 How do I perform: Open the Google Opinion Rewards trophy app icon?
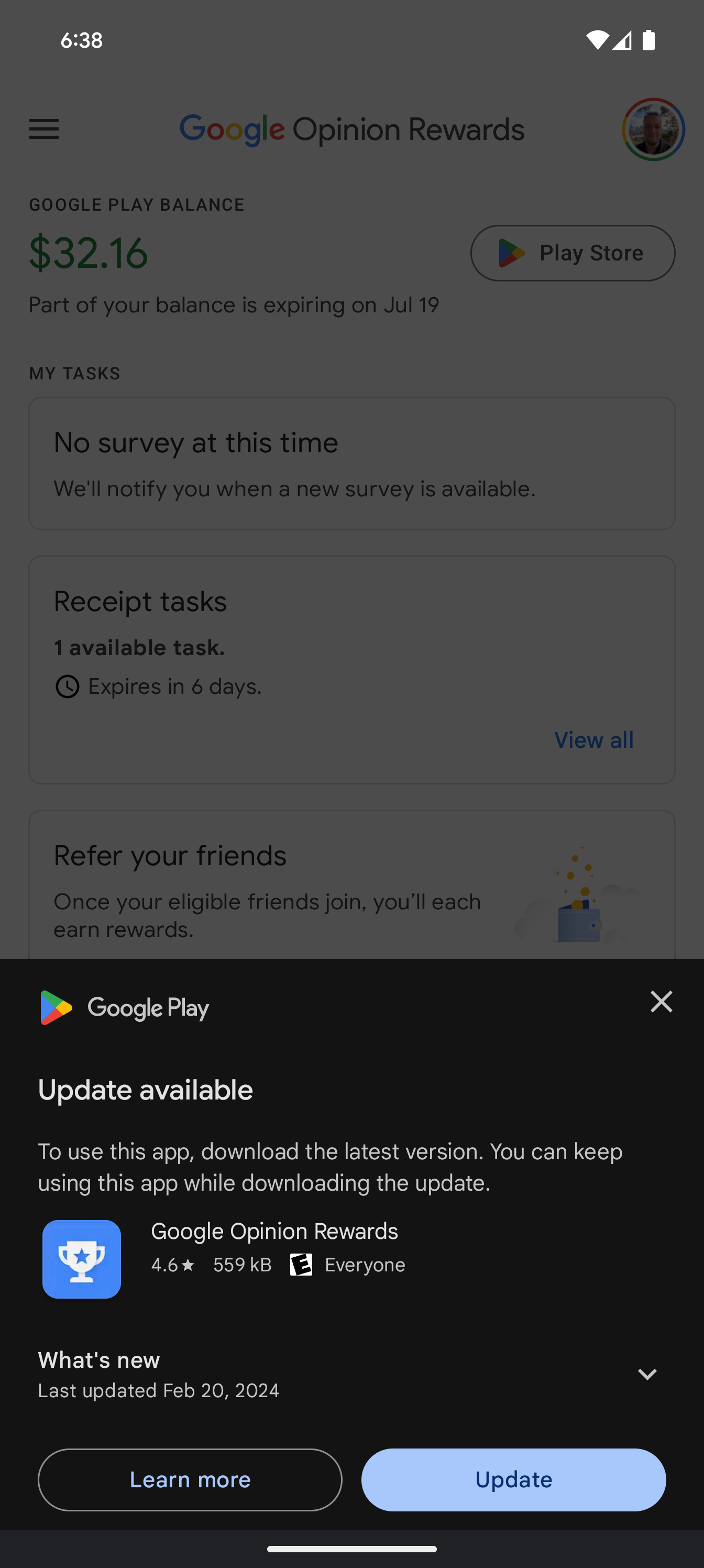[82, 1259]
